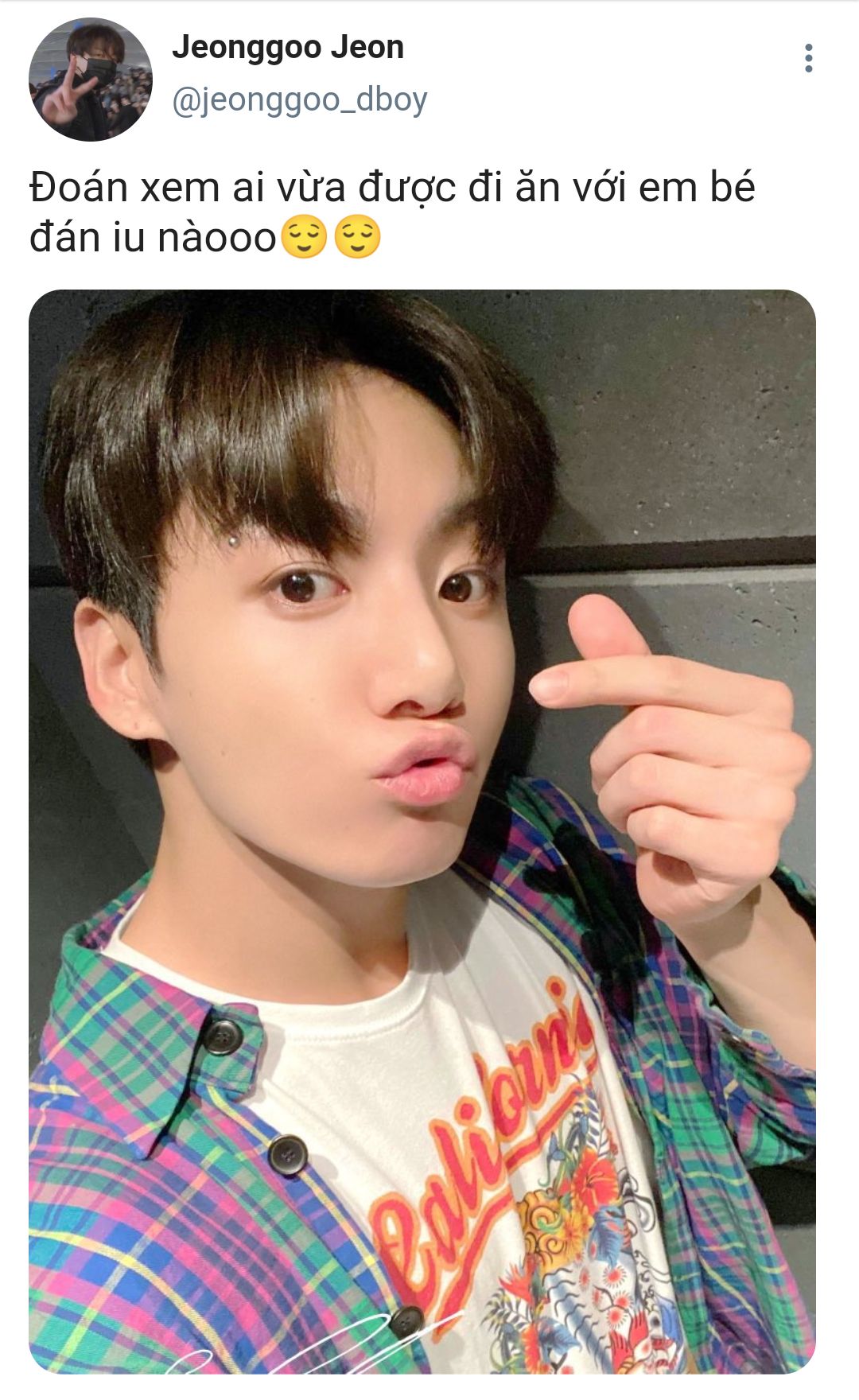Open Jeonggoo Jeon's profile picture

tap(90, 80)
